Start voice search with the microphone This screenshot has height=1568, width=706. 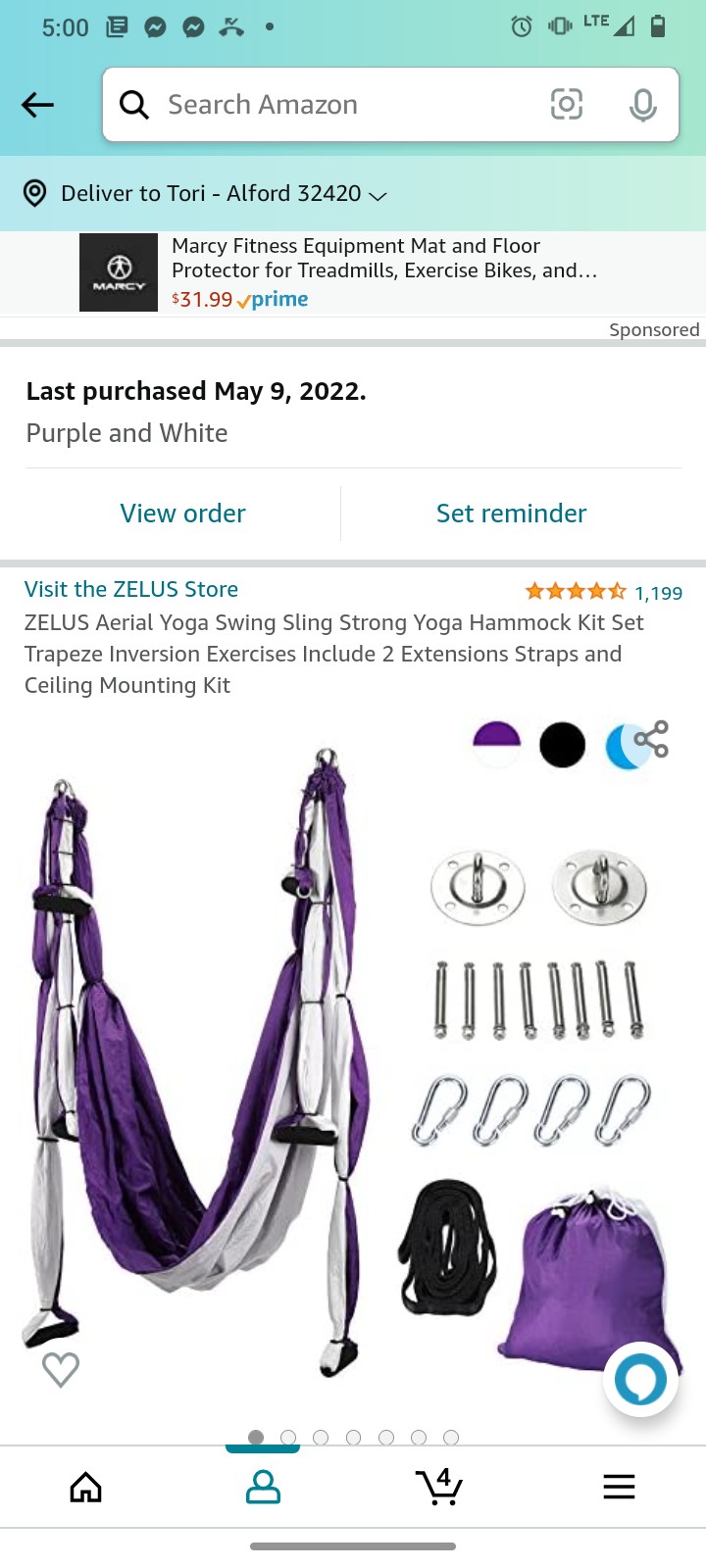tap(642, 105)
